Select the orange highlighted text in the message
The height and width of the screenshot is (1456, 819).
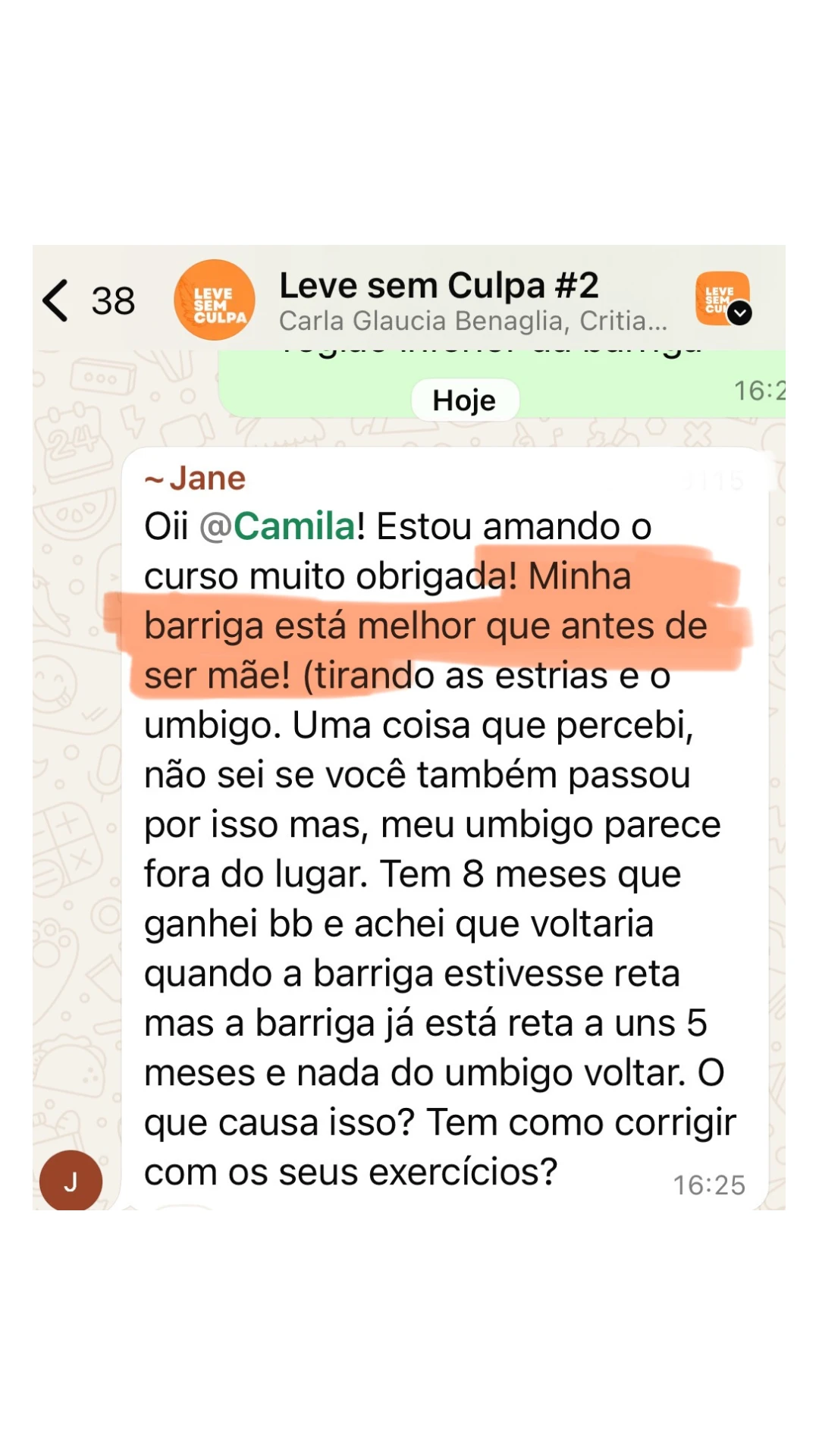(x=425, y=624)
